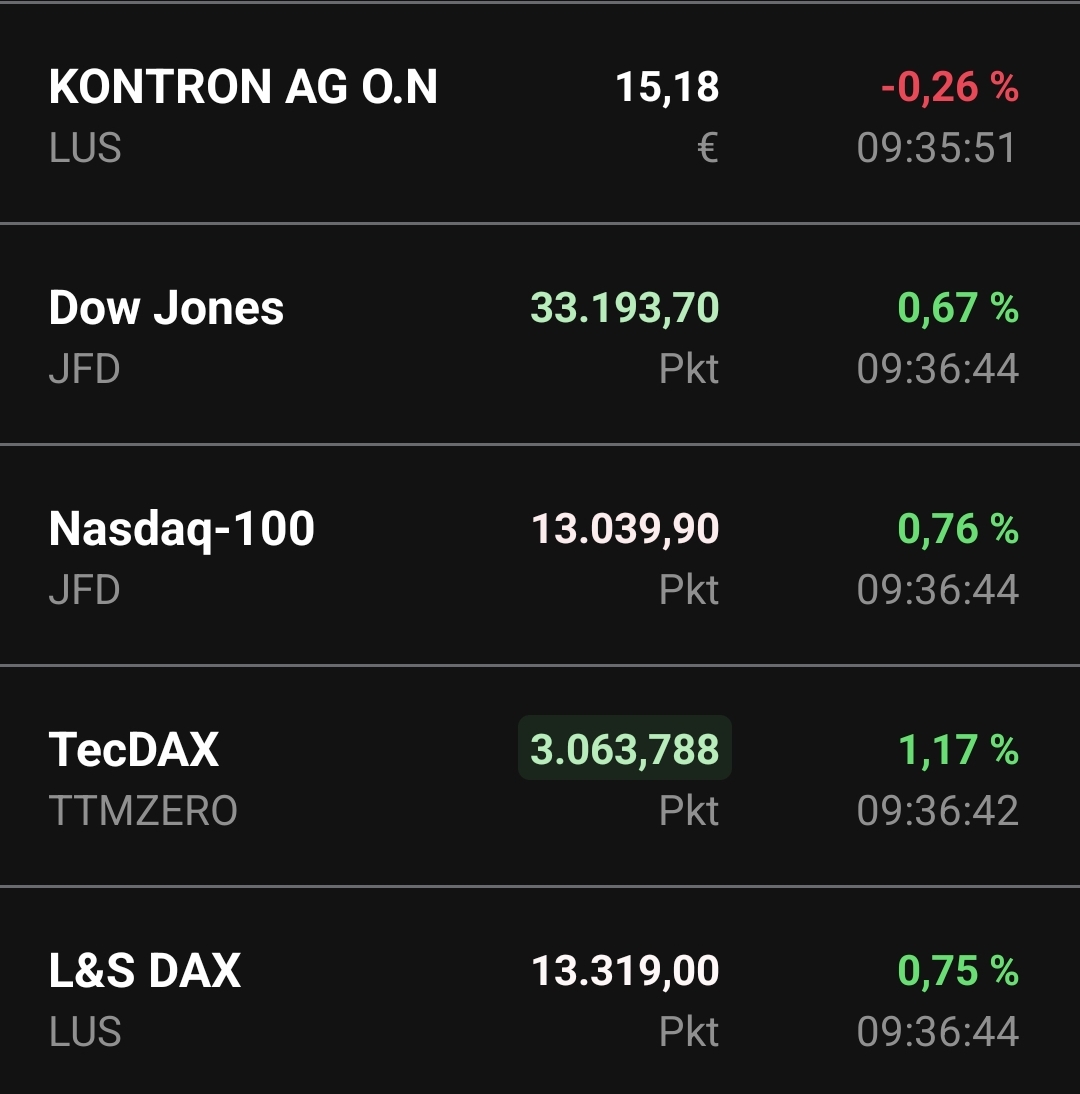Open the KONTRON AG O.N watchlist entry
Screen dimensions: 1080x1094
coord(243,87)
